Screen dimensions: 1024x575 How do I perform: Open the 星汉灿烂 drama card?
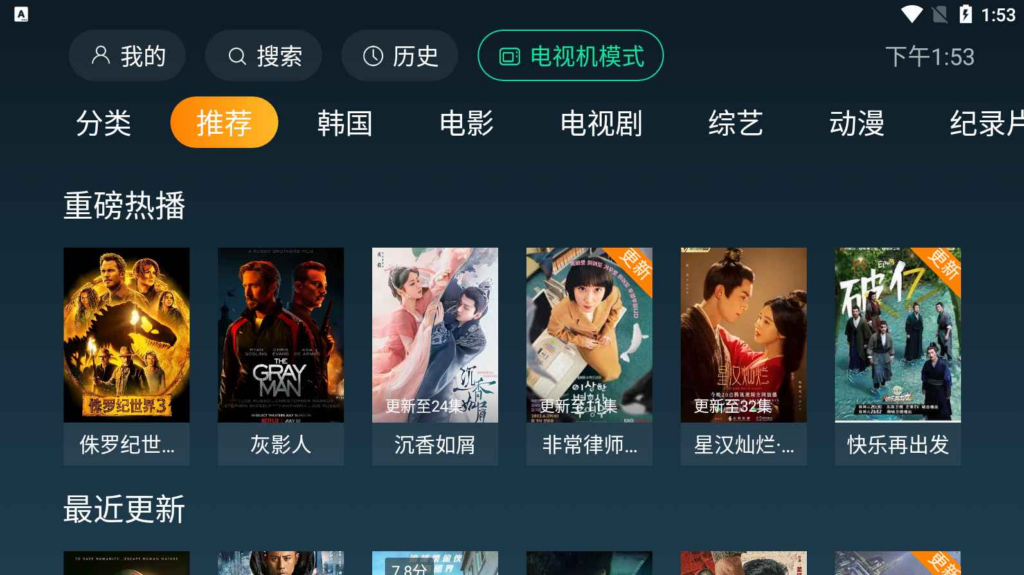[x=743, y=355]
